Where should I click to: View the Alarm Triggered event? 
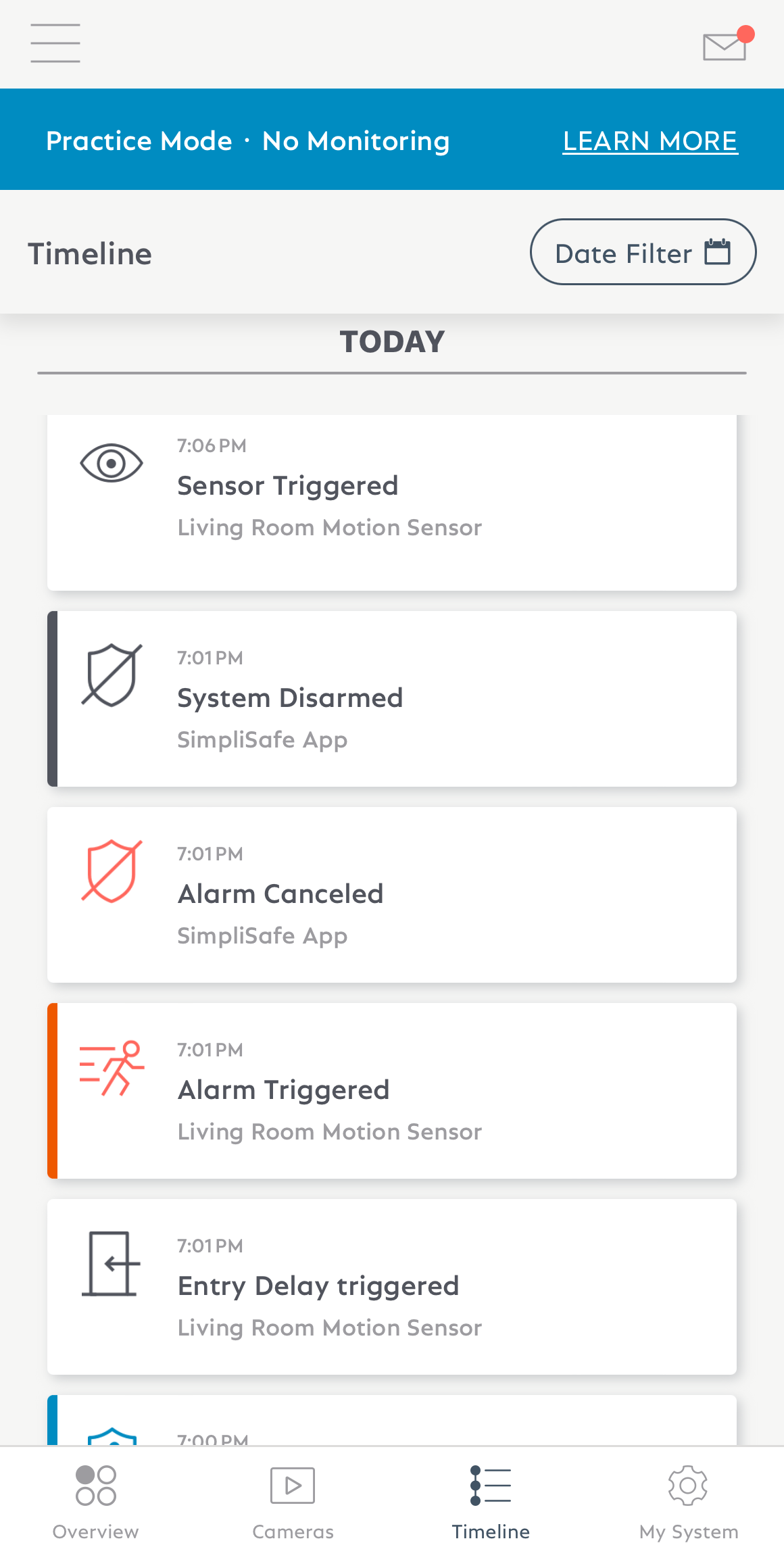tap(392, 1090)
